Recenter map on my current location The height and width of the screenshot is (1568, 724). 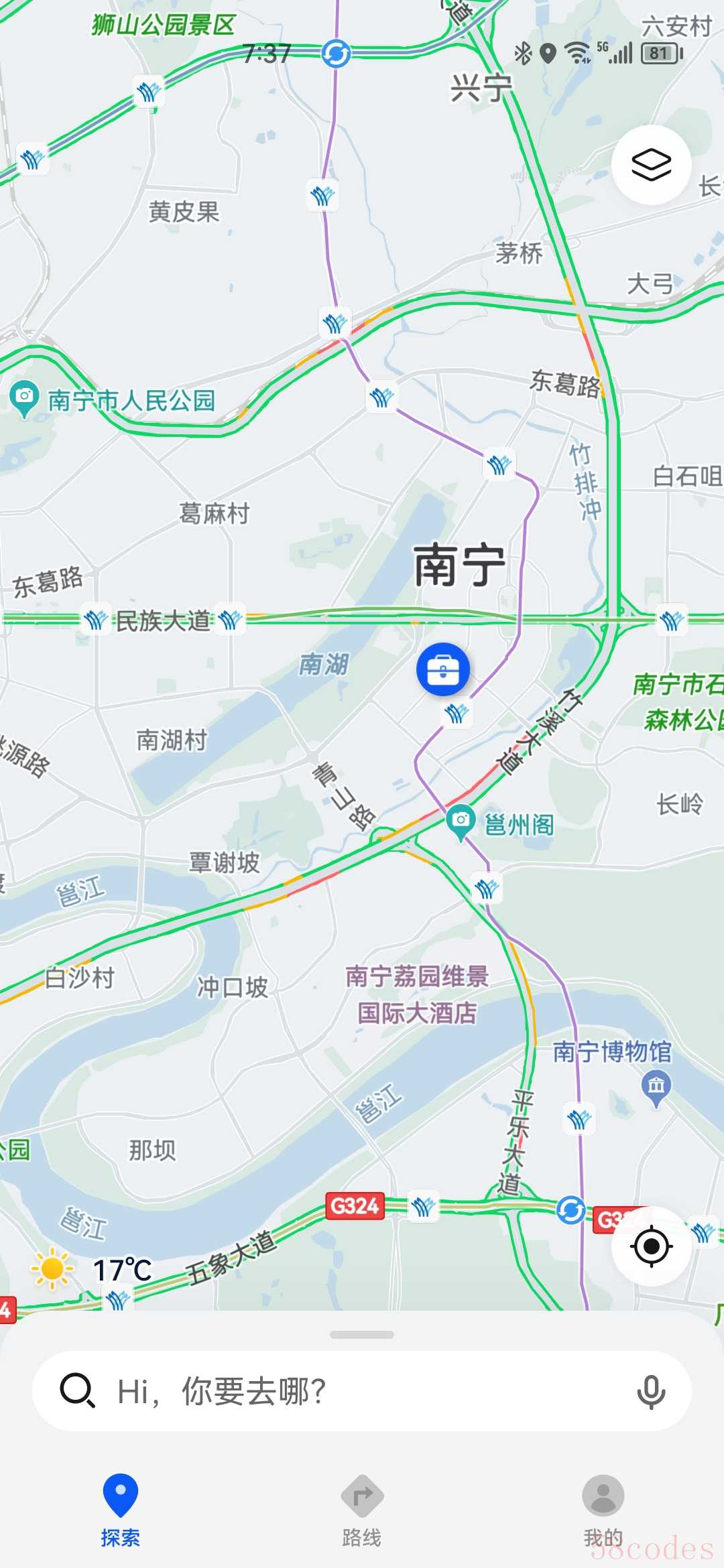(651, 1246)
